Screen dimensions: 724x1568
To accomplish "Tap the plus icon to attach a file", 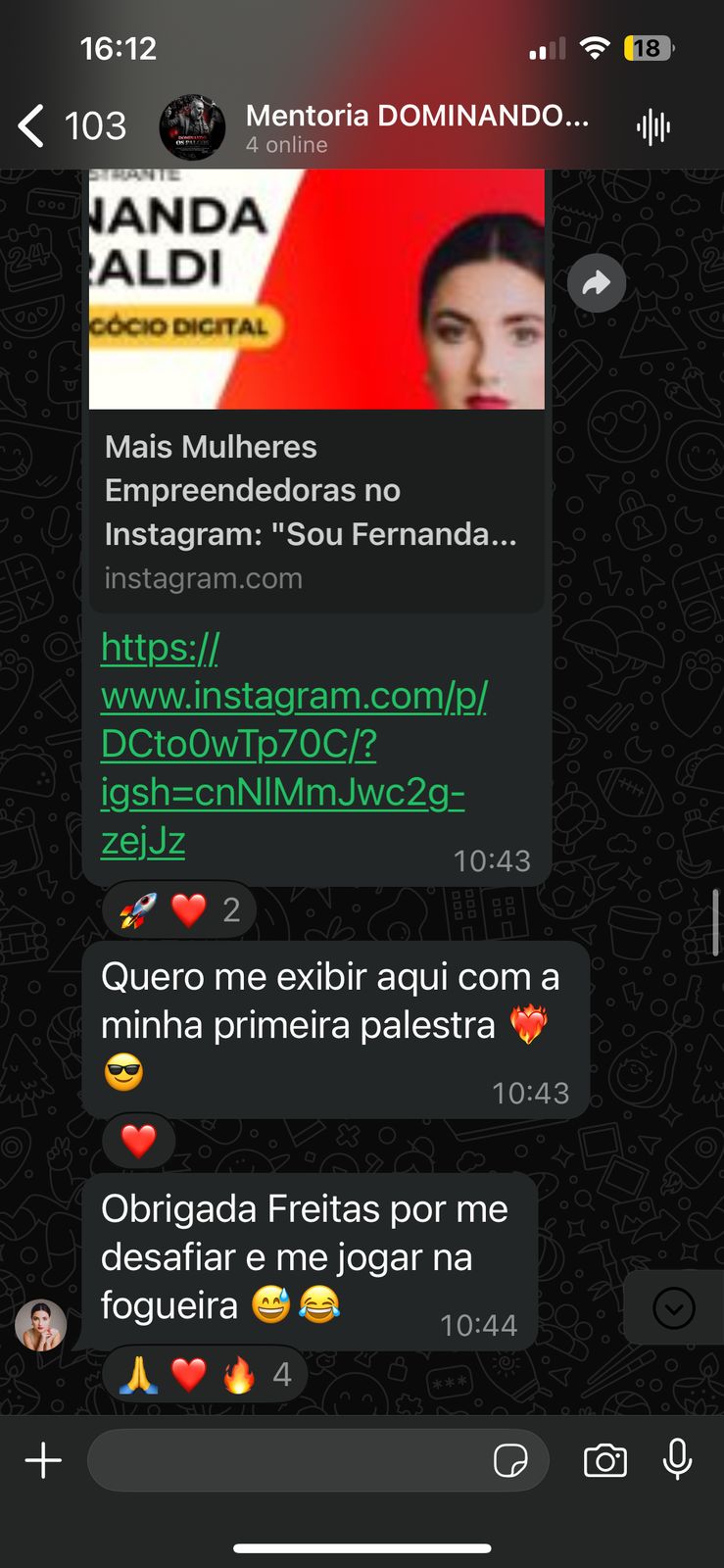I will 42,1459.
